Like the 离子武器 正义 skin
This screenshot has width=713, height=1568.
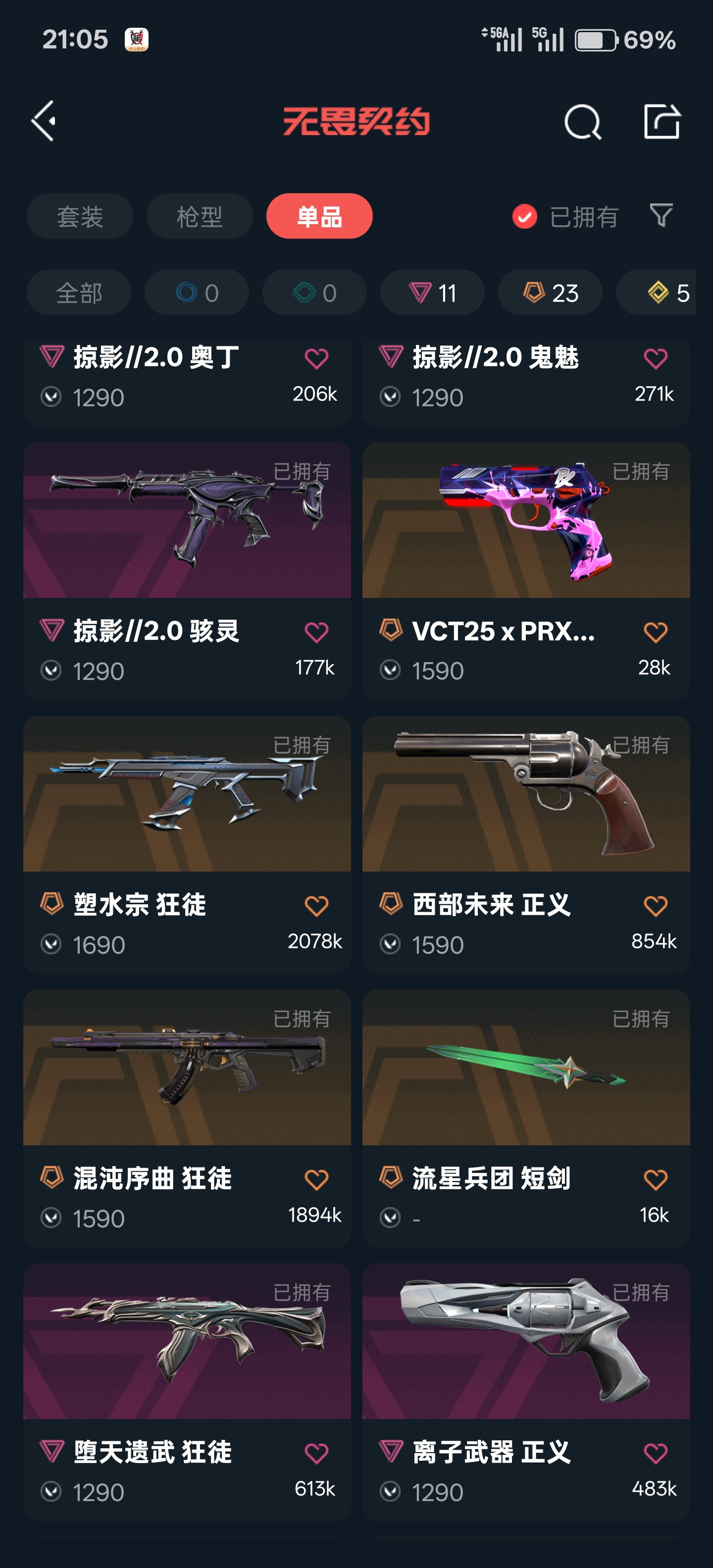pyautogui.click(x=655, y=1454)
